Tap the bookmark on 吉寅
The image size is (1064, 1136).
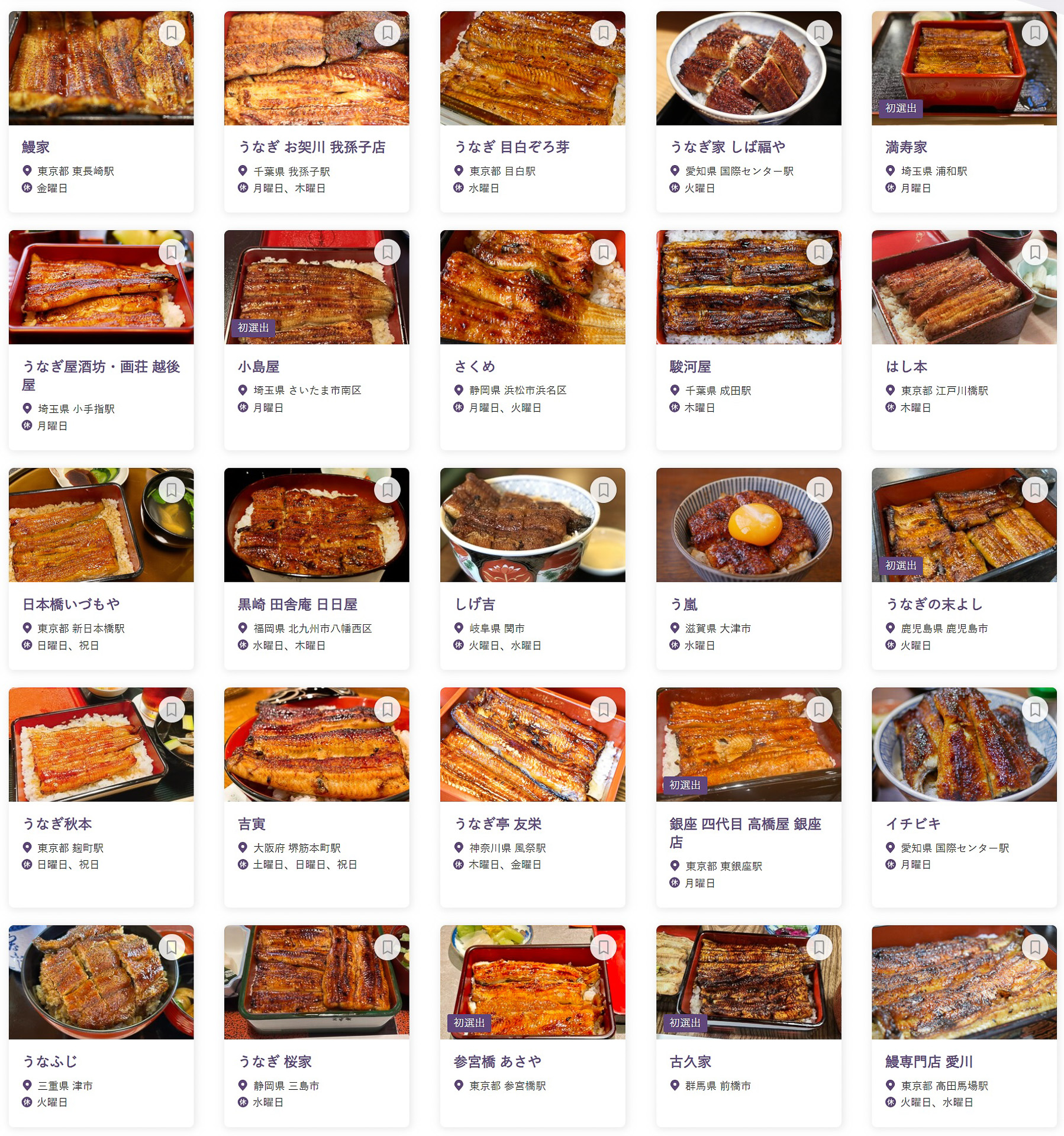click(387, 709)
